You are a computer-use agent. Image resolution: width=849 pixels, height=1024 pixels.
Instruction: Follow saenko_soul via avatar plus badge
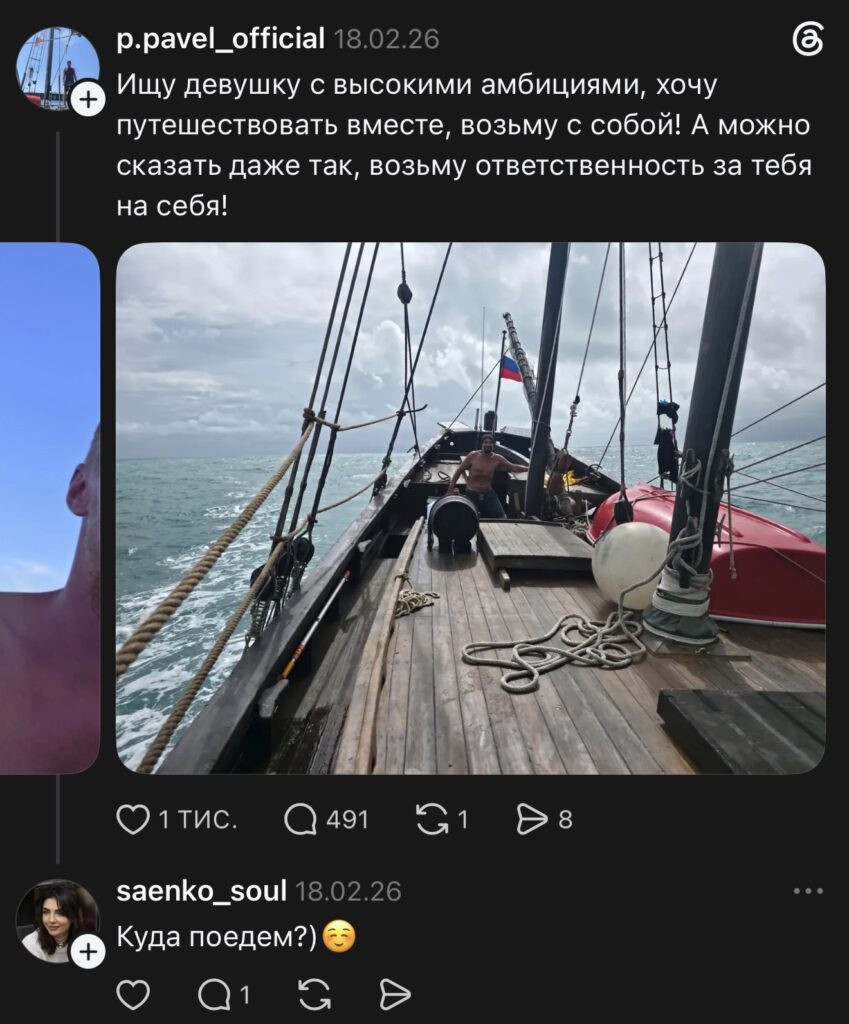tap(88, 953)
